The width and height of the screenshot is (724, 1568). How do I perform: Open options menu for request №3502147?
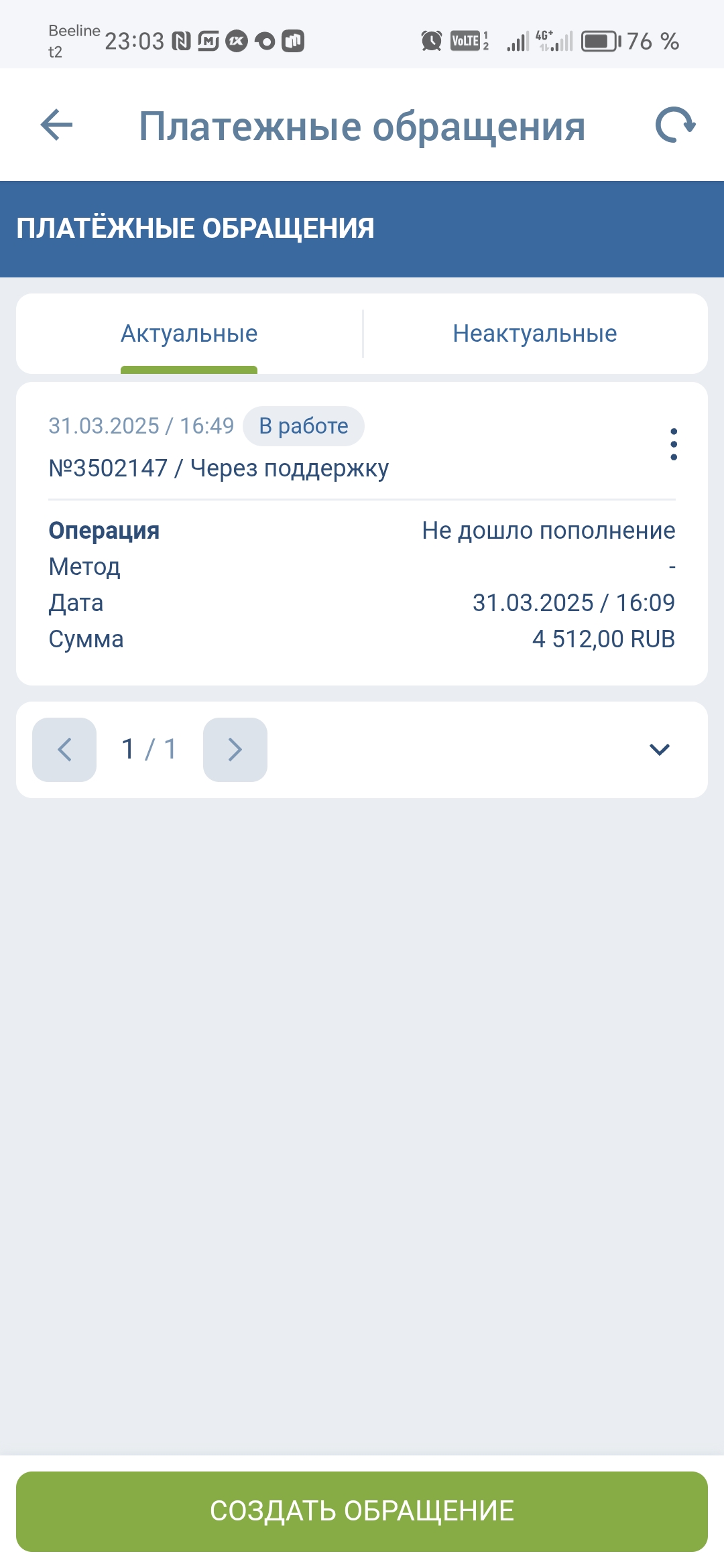click(x=673, y=444)
